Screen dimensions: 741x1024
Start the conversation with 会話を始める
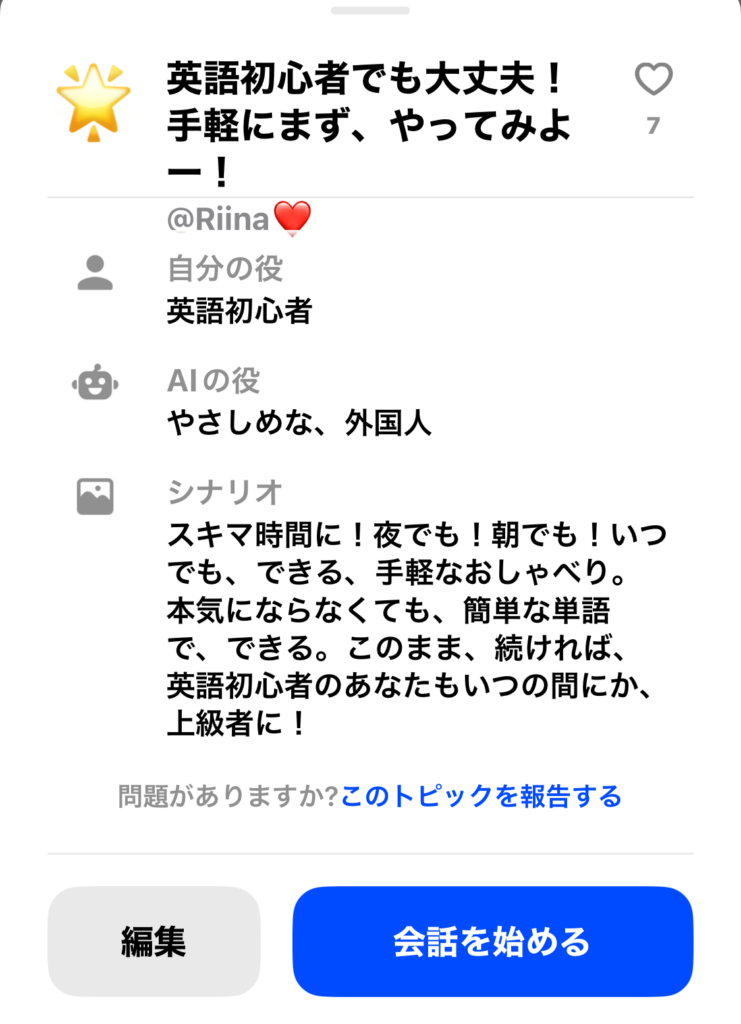click(x=492, y=941)
